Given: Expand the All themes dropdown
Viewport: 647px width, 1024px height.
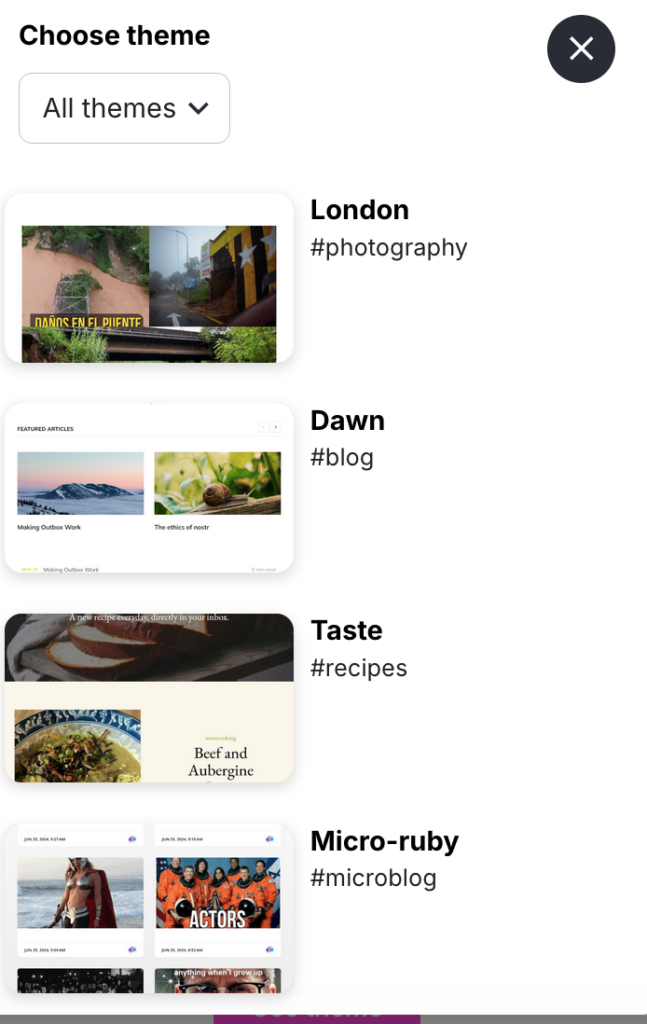Looking at the screenshot, I should click(x=125, y=108).
